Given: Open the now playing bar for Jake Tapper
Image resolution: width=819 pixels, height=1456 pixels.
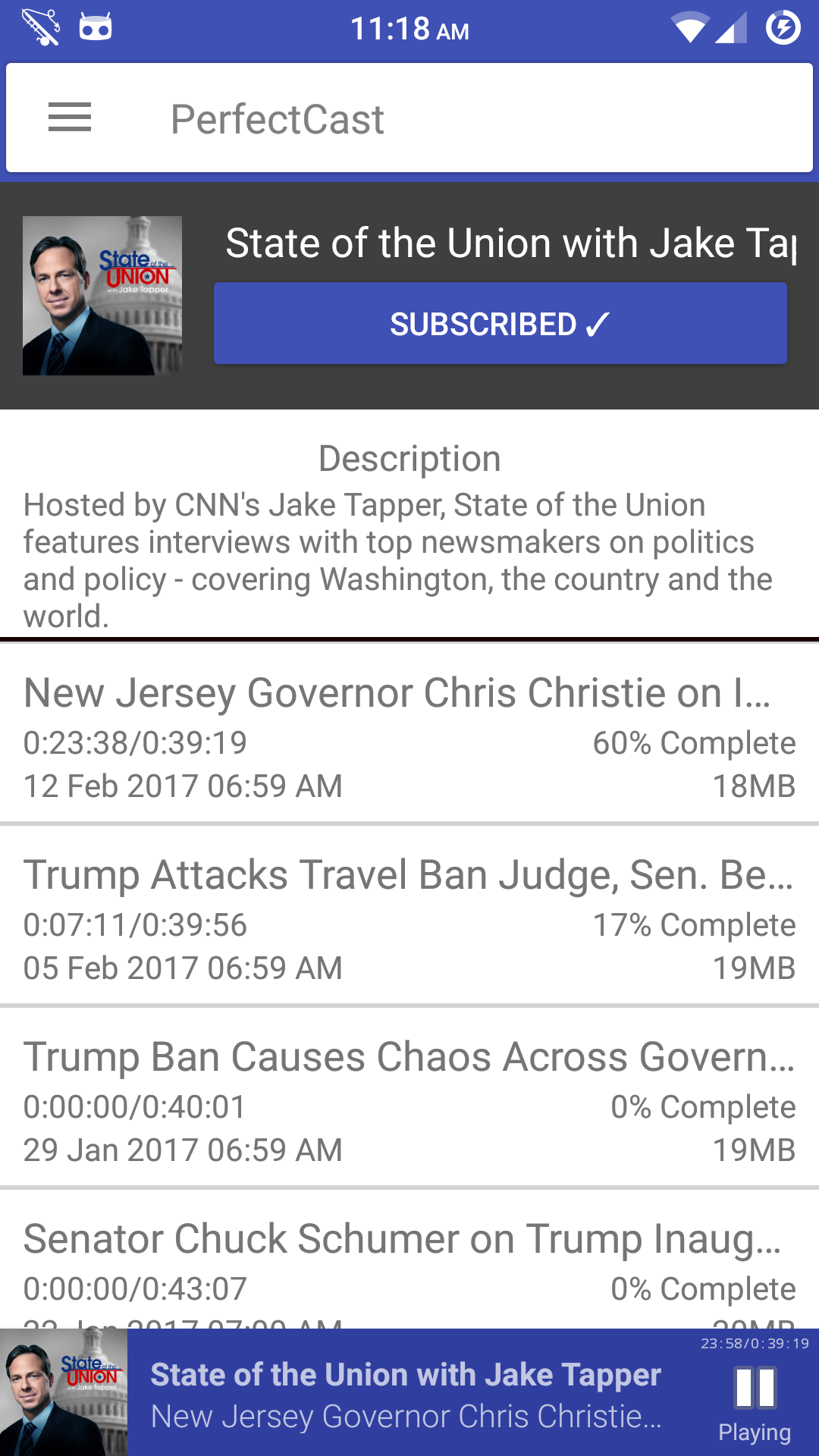Looking at the screenshot, I should (406, 1394).
